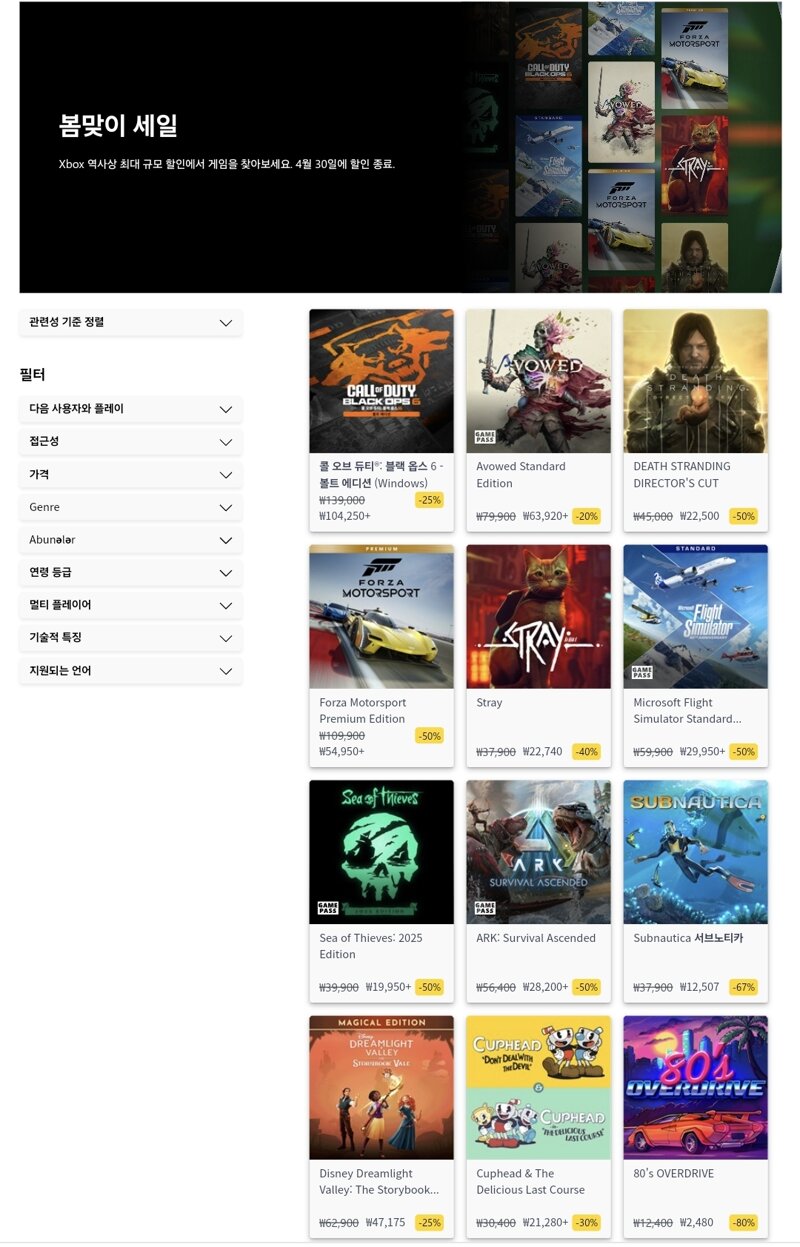
Task: Select the Subnautica 서브노티카 card
Action: (x=695, y=870)
